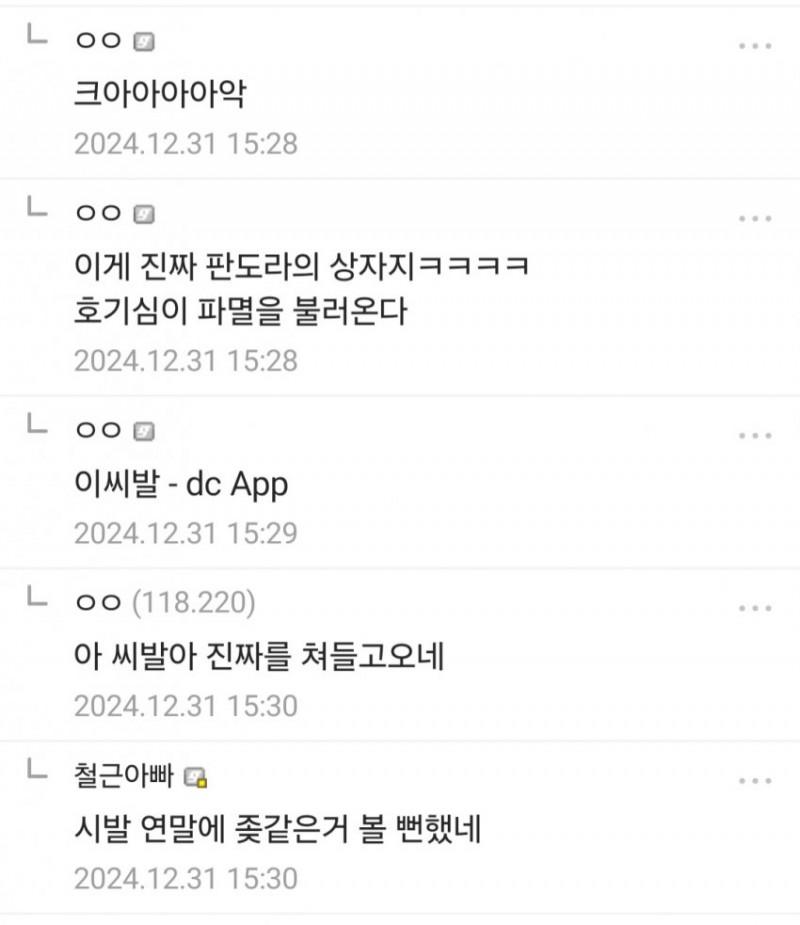
Task: Open the three-dot menu on the 'dc App' comment
Action: click(754, 436)
